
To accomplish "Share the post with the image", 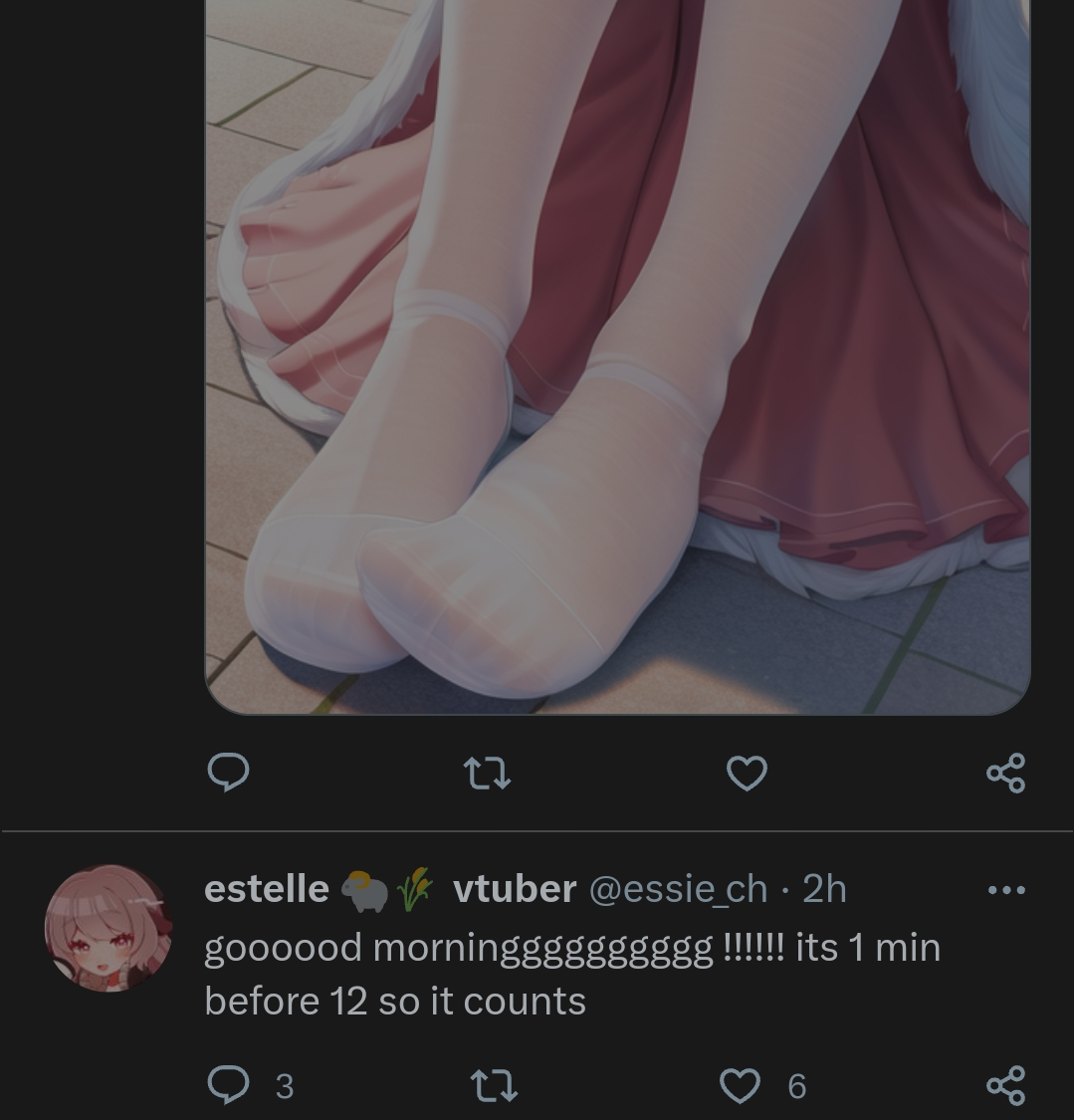I will 1005,774.
